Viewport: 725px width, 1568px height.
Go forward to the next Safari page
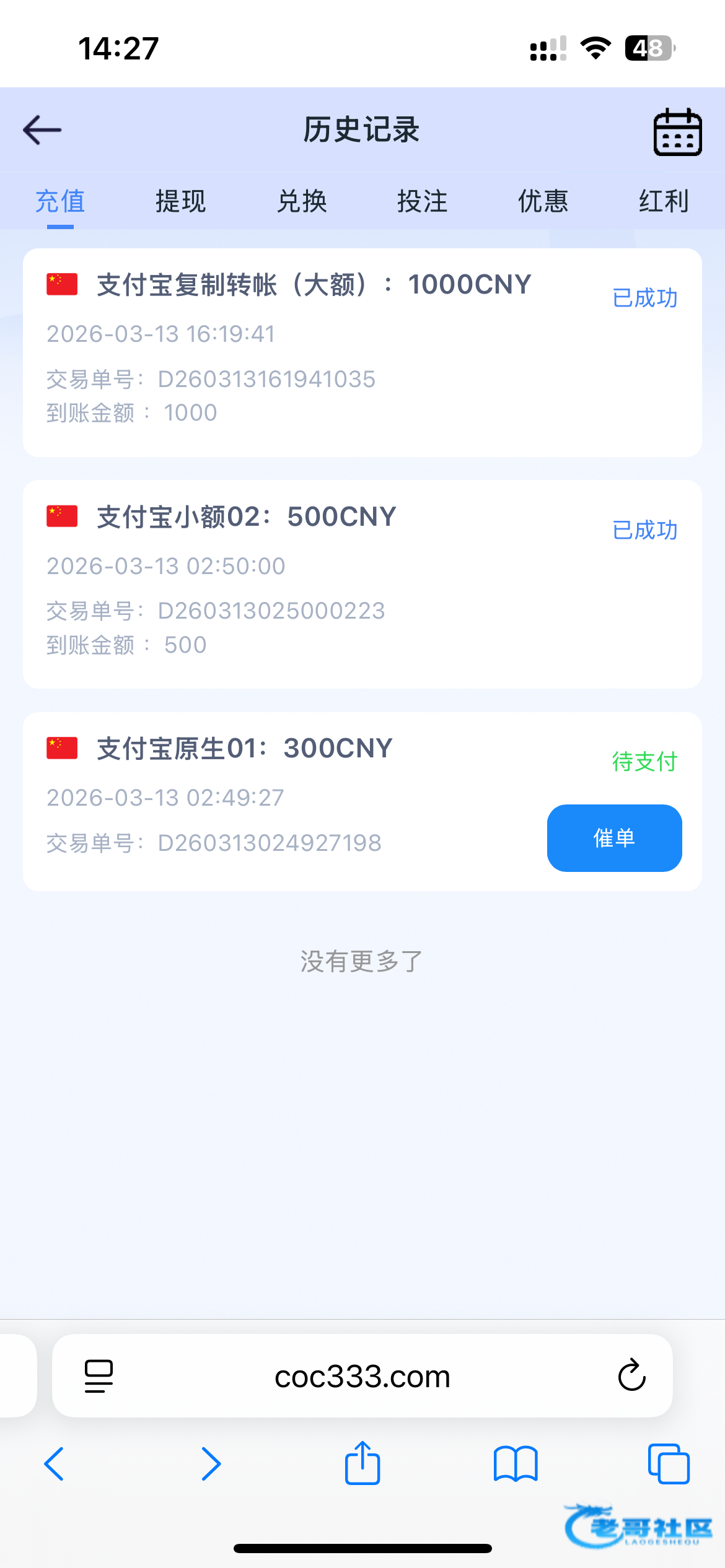211,1464
